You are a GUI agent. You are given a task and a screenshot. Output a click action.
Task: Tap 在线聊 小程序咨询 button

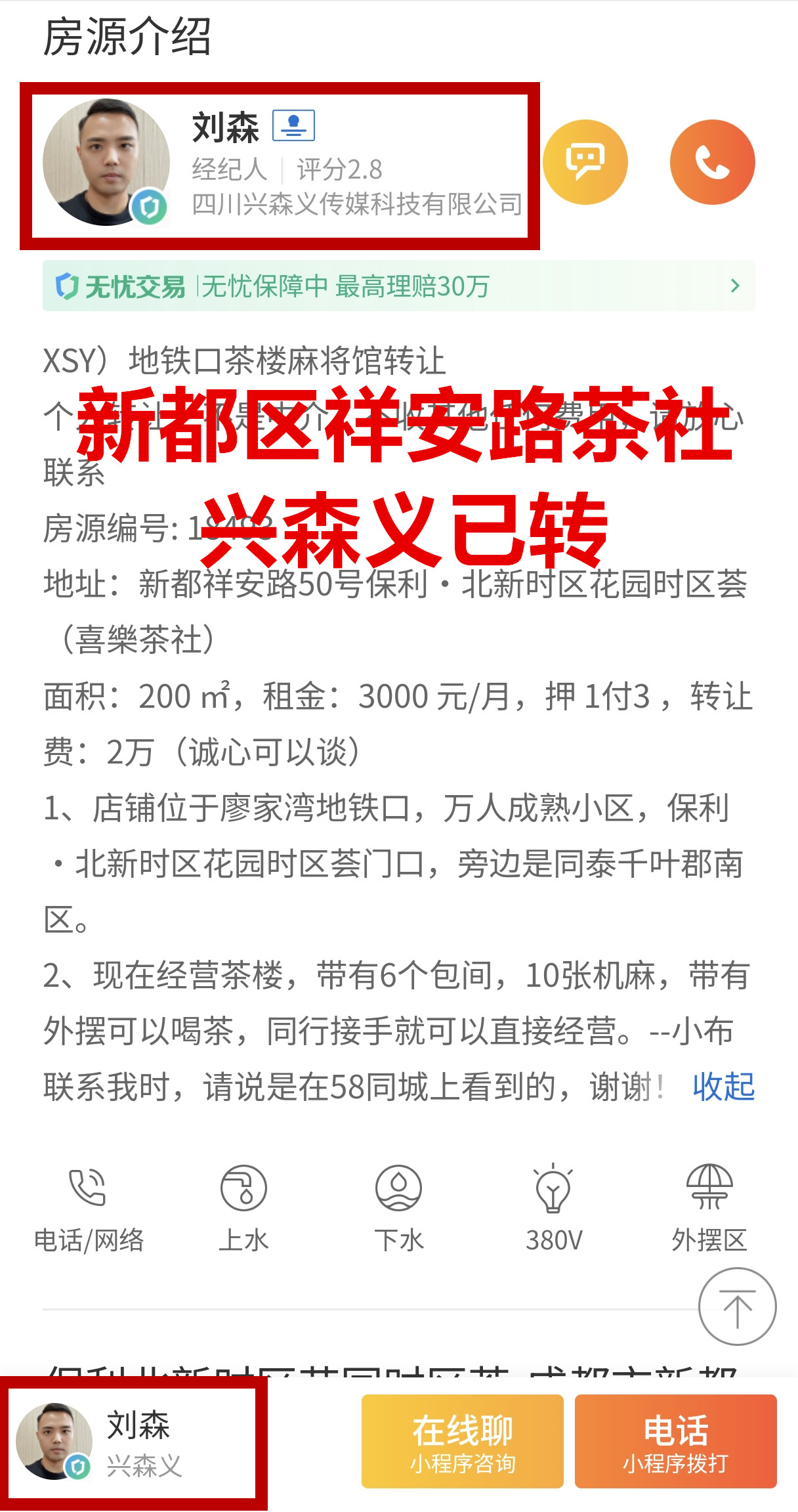point(462,1442)
